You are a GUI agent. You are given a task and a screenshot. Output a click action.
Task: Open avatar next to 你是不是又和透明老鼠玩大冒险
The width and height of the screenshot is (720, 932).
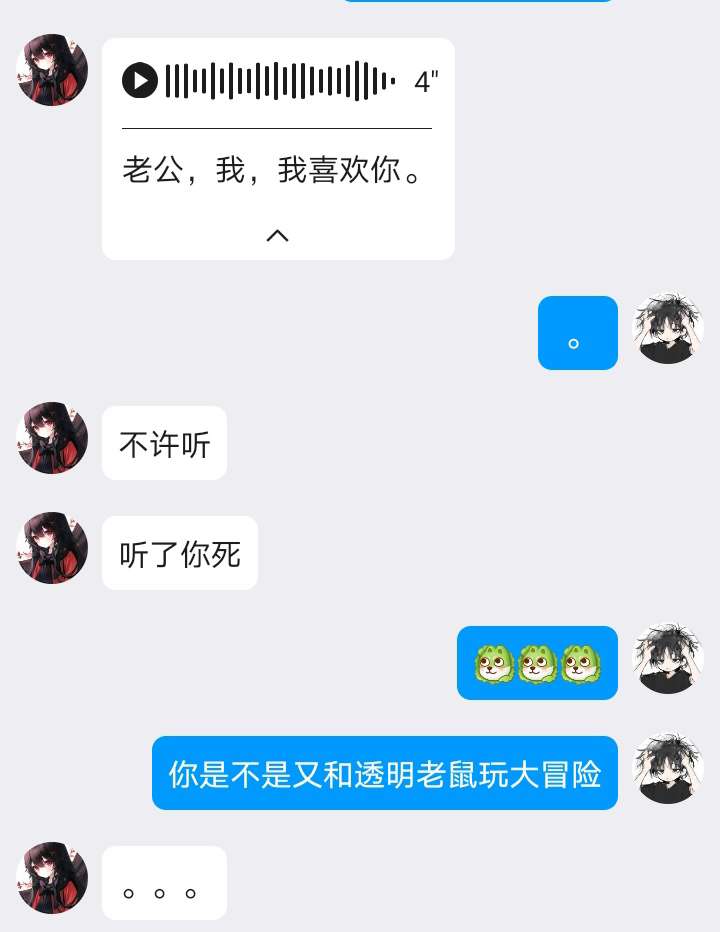click(x=669, y=768)
